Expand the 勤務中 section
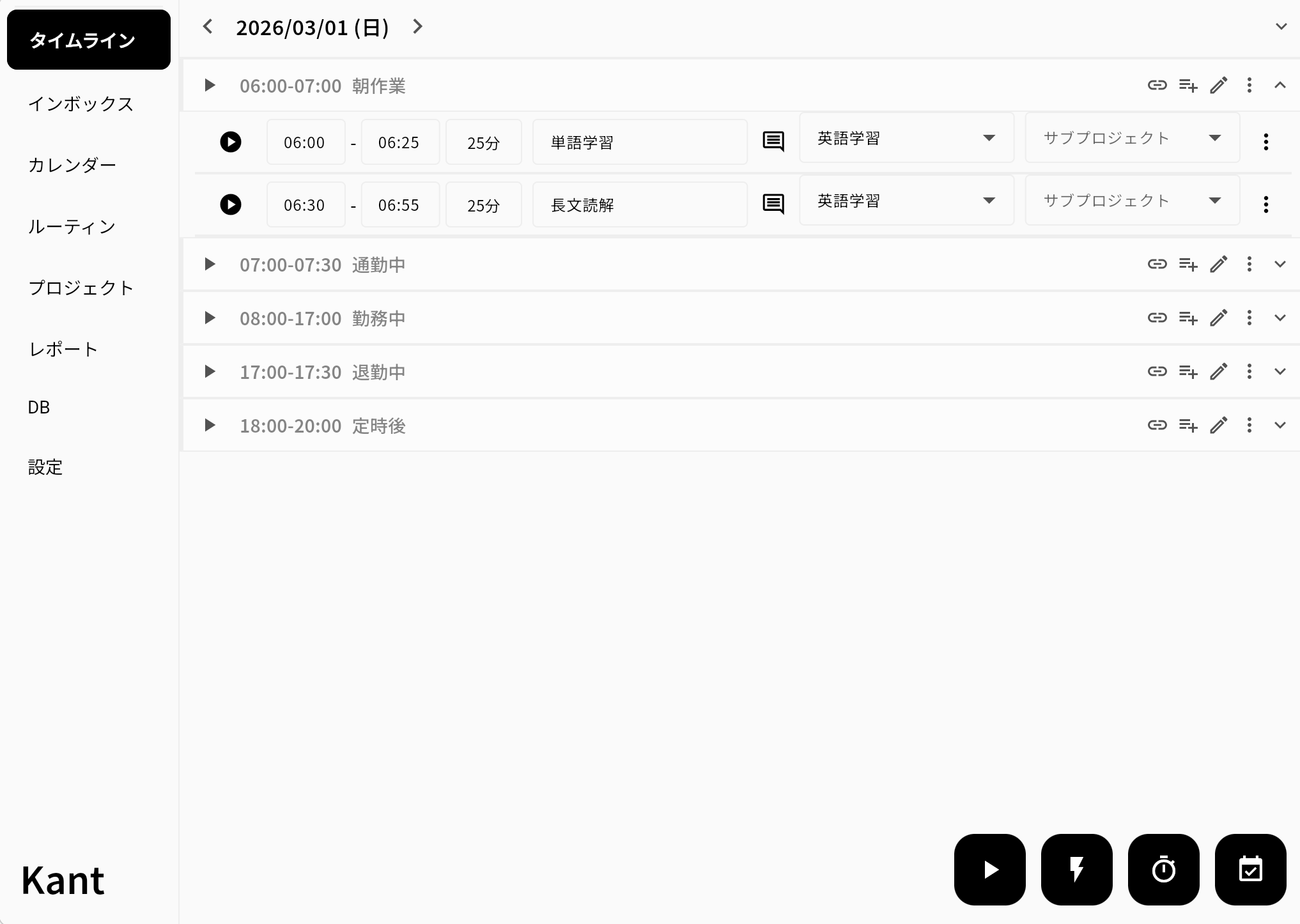1300x924 pixels. pos(1280,318)
